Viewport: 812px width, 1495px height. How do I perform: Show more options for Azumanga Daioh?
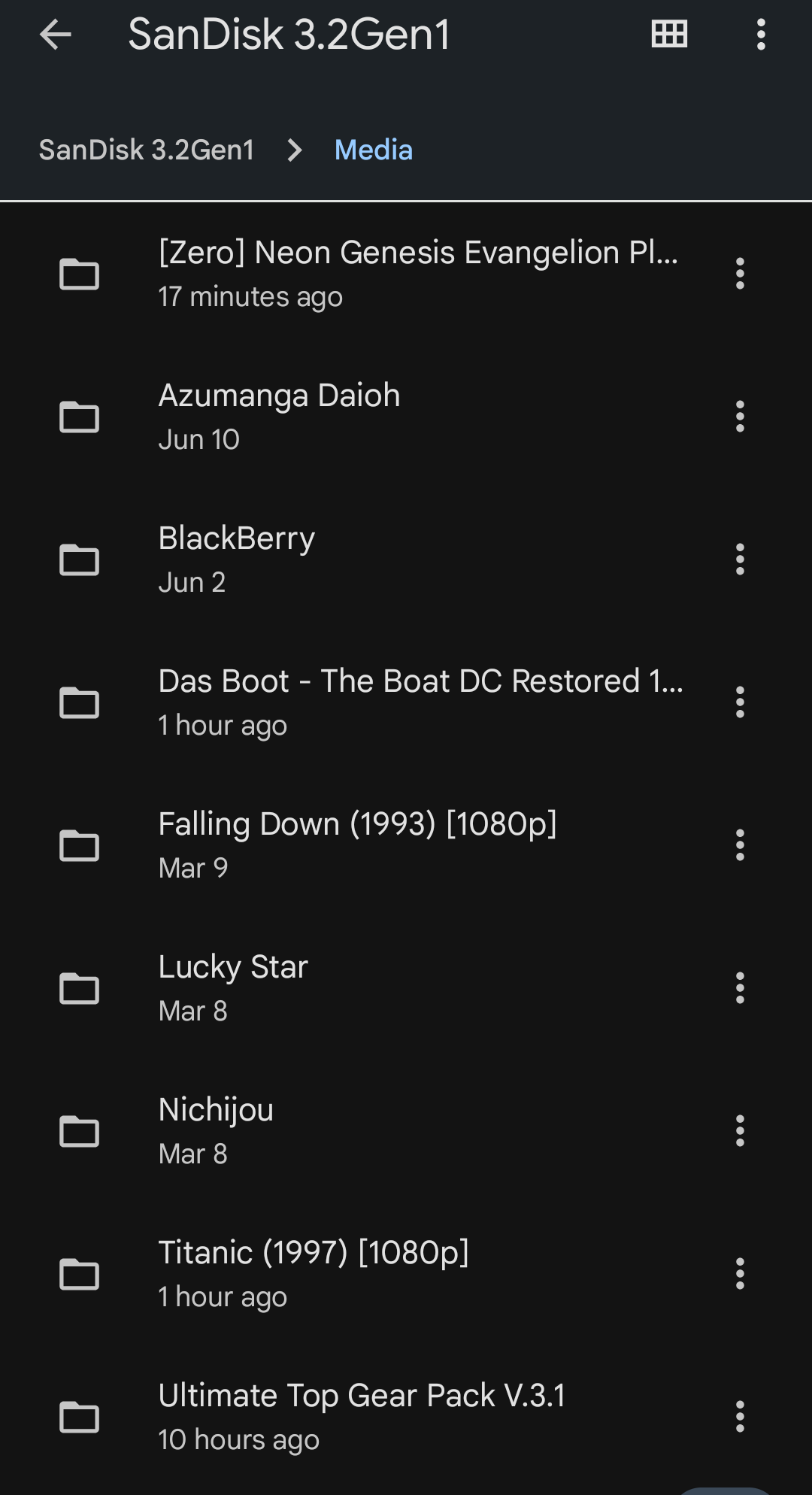coord(740,417)
